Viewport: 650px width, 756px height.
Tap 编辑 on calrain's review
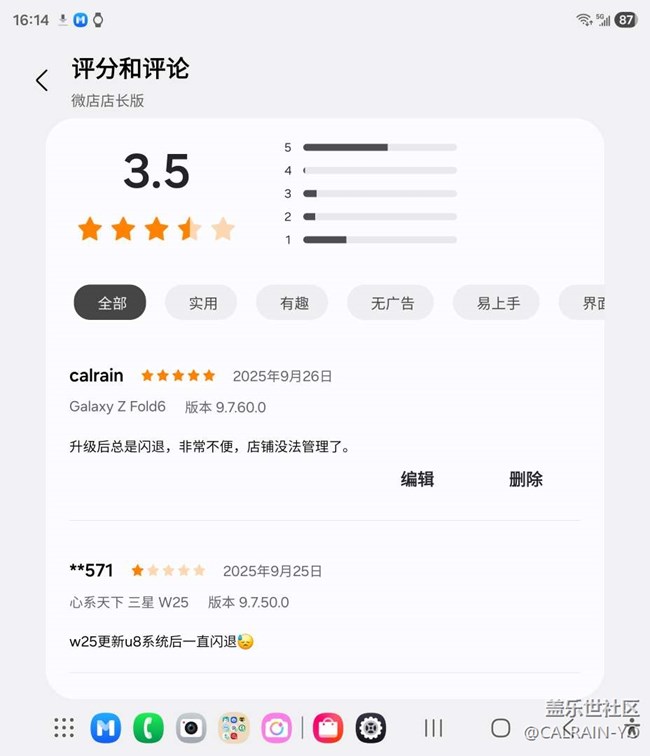(417, 479)
